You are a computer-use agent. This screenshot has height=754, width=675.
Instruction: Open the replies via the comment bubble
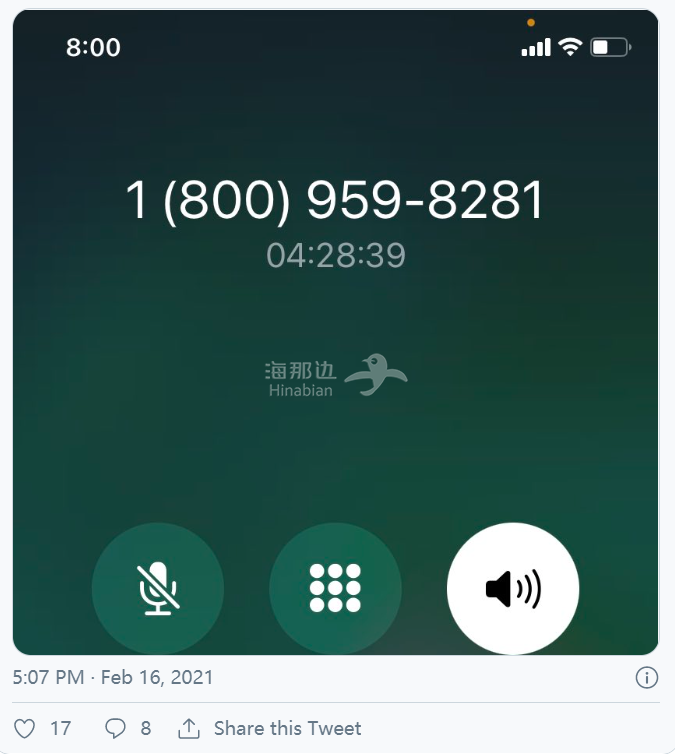click(x=116, y=728)
